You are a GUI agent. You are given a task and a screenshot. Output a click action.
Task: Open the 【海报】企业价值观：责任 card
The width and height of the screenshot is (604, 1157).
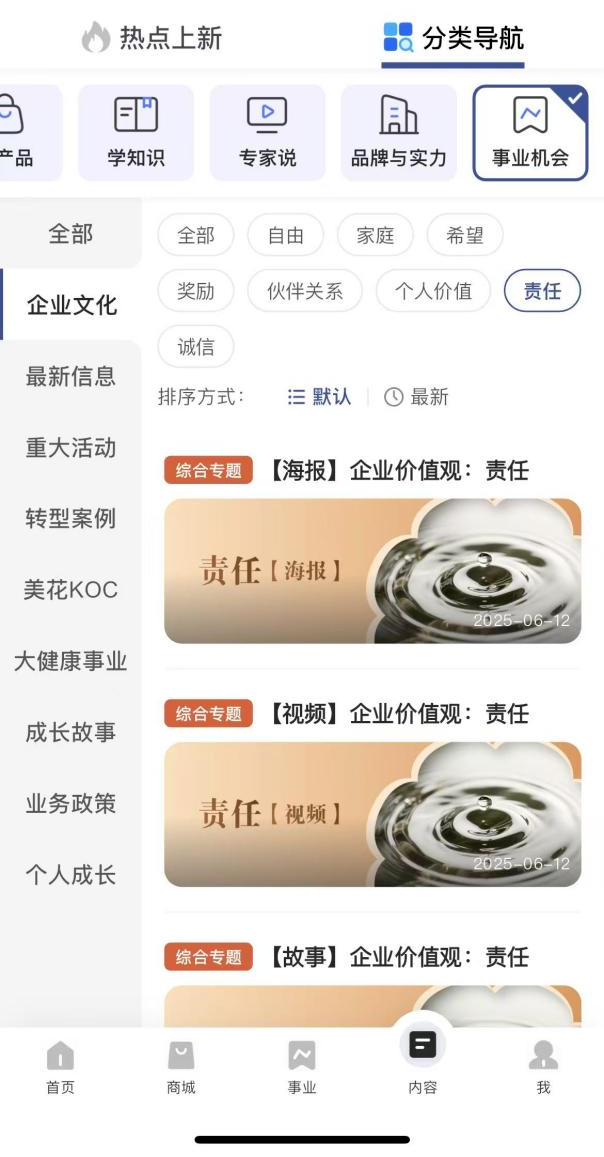pyautogui.click(x=372, y=570)
